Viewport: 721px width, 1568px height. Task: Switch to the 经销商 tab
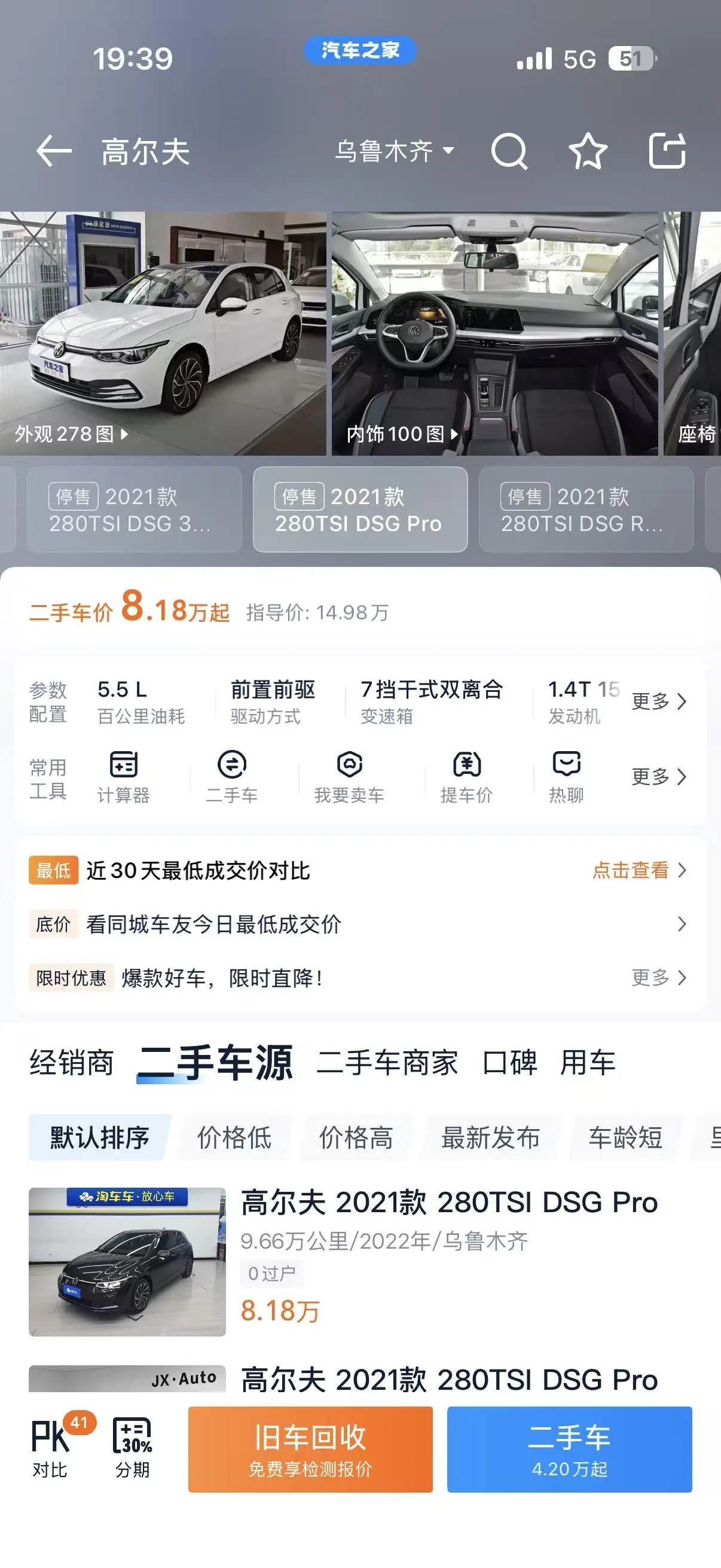(72, 1063)
